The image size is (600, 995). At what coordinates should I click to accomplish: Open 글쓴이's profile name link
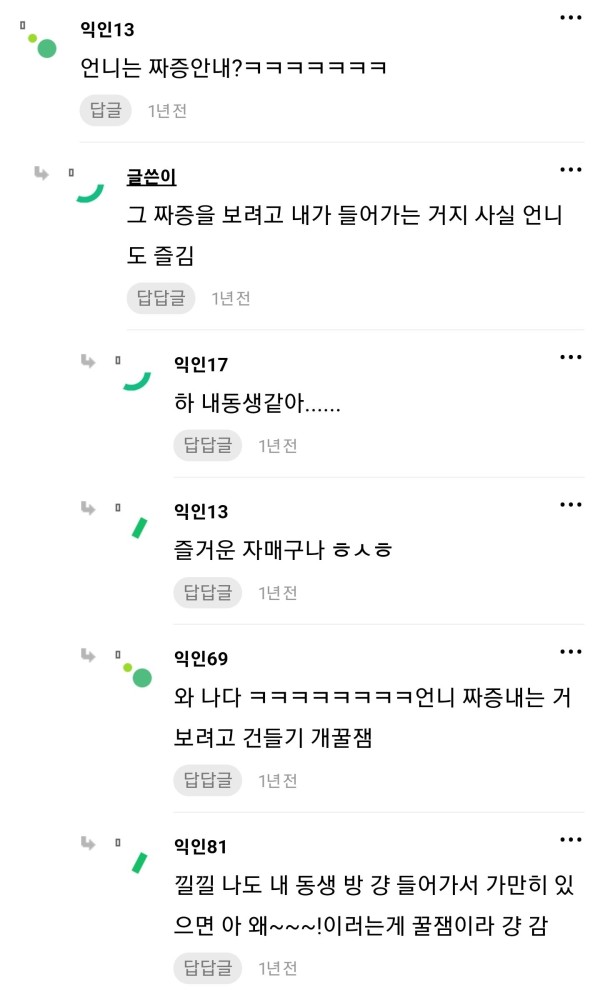(151, 177)
